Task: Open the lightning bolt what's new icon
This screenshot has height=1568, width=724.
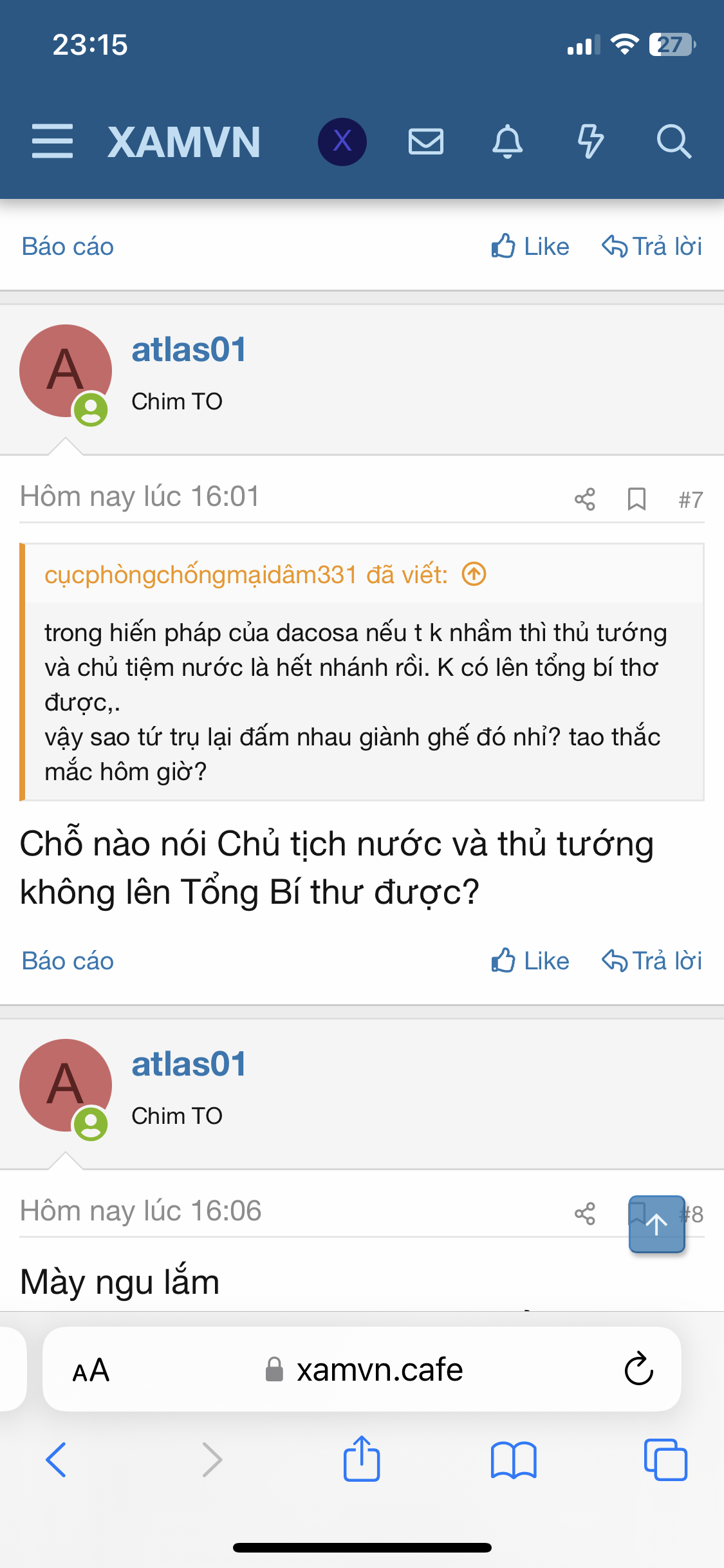Action: coord(590,142)
